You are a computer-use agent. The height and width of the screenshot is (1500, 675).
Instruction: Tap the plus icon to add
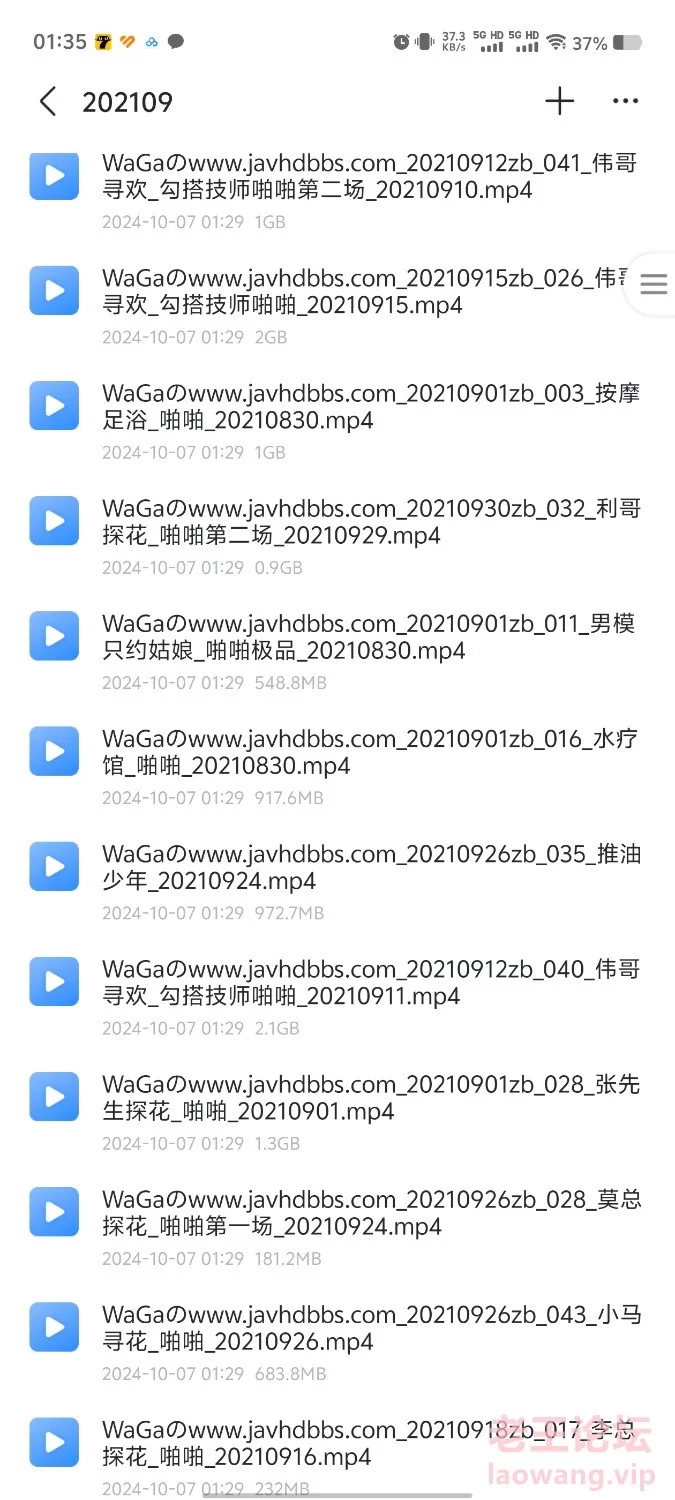[x=560, y=101]
